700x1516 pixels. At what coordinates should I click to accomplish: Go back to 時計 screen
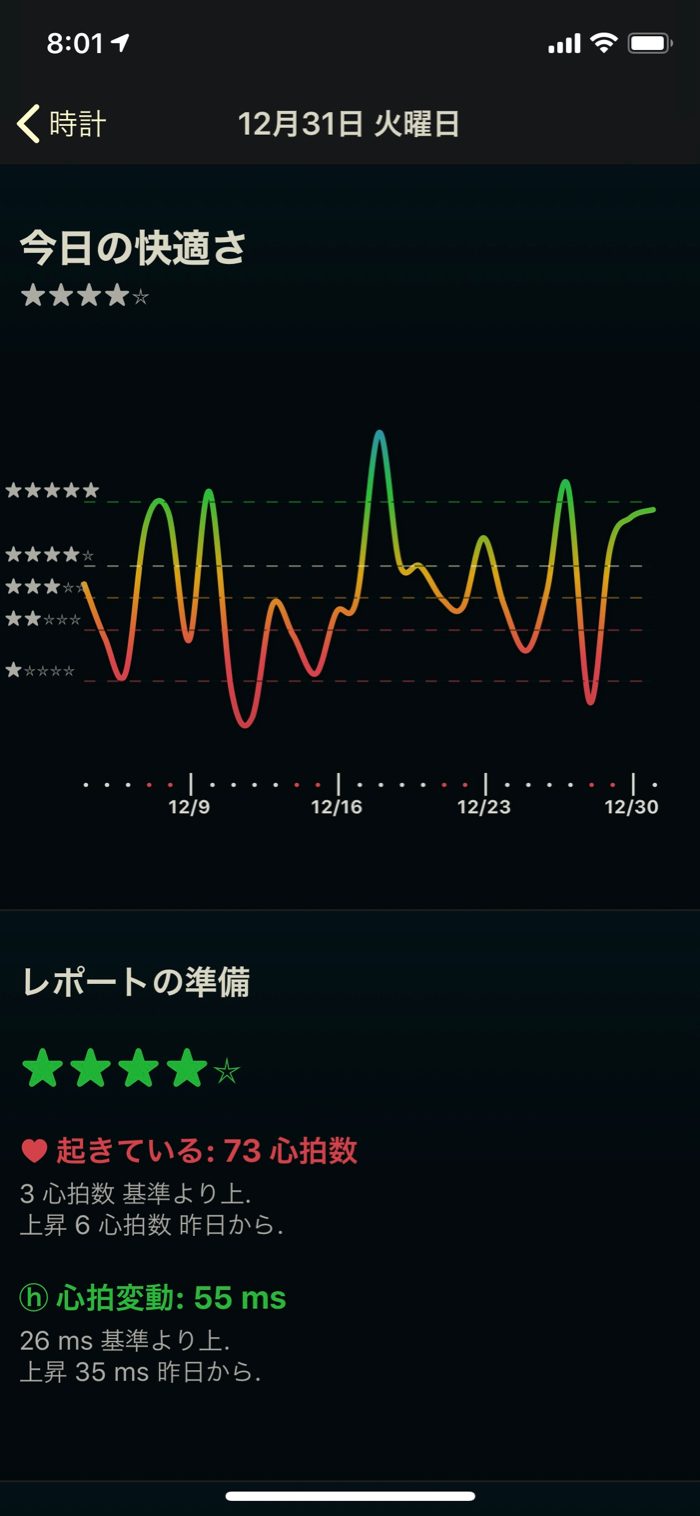pyautogui.click(x=62, y=124)
